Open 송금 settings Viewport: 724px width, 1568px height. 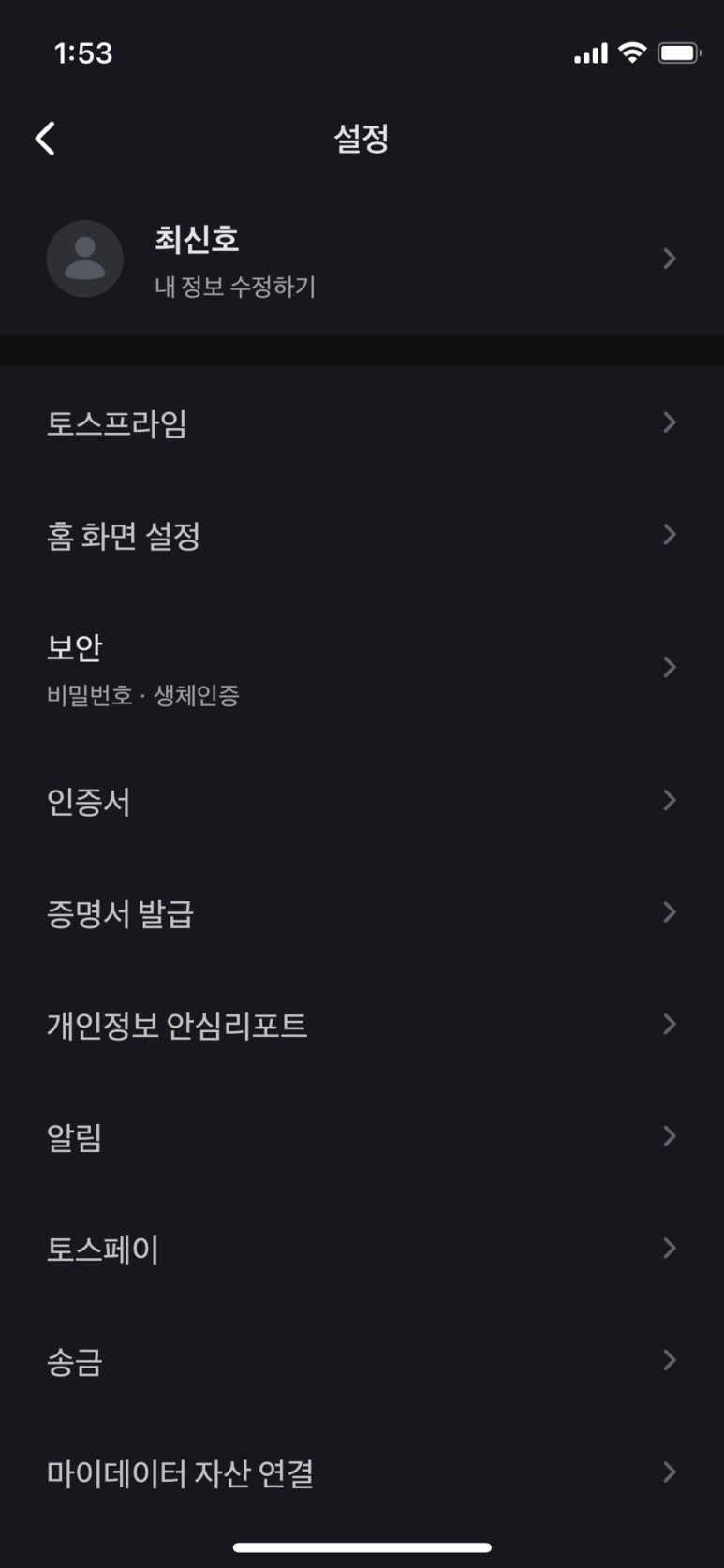pyautogui.click(x=362, y=1360)
